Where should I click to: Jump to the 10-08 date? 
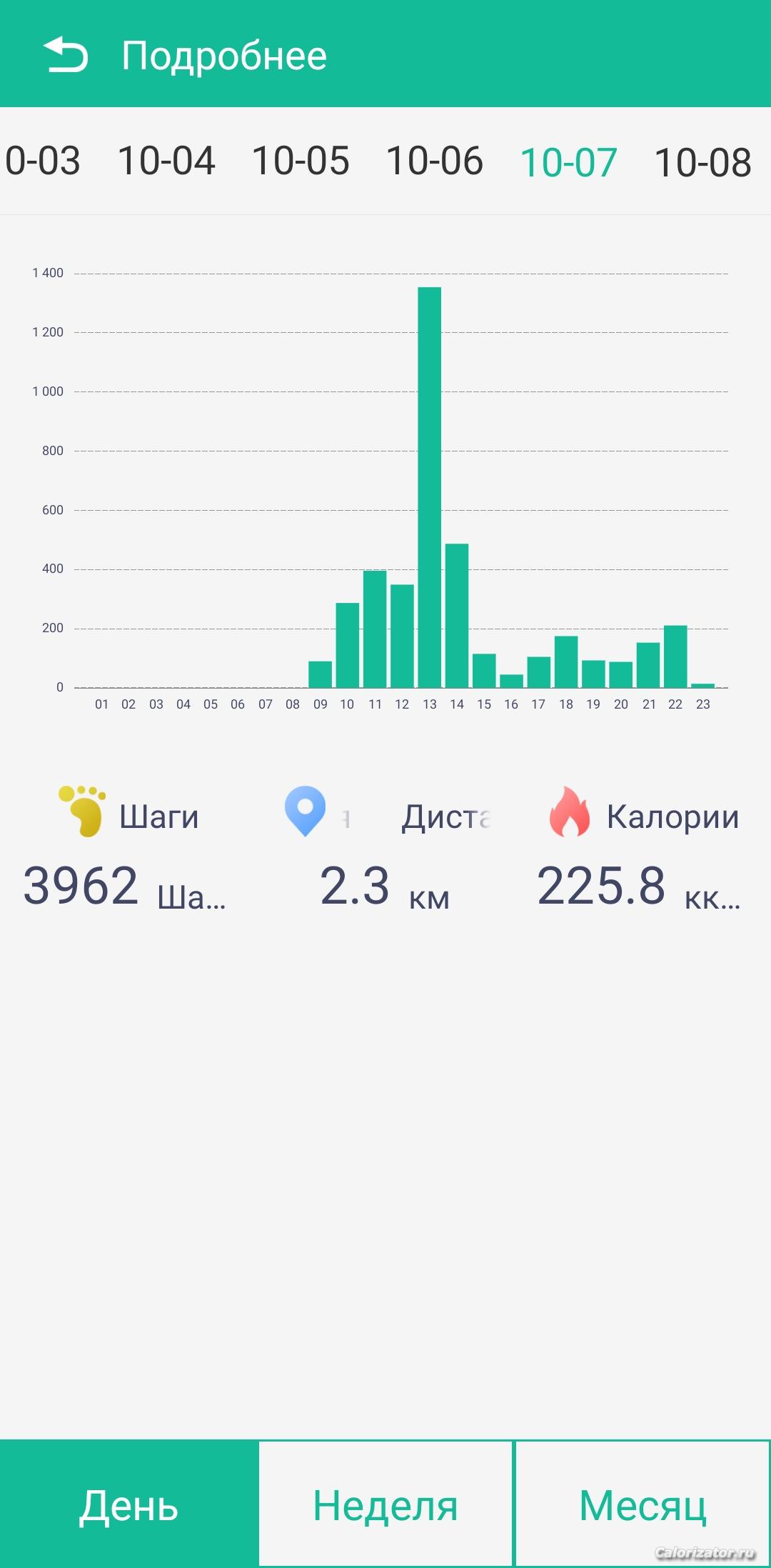[x=702, y=163]
